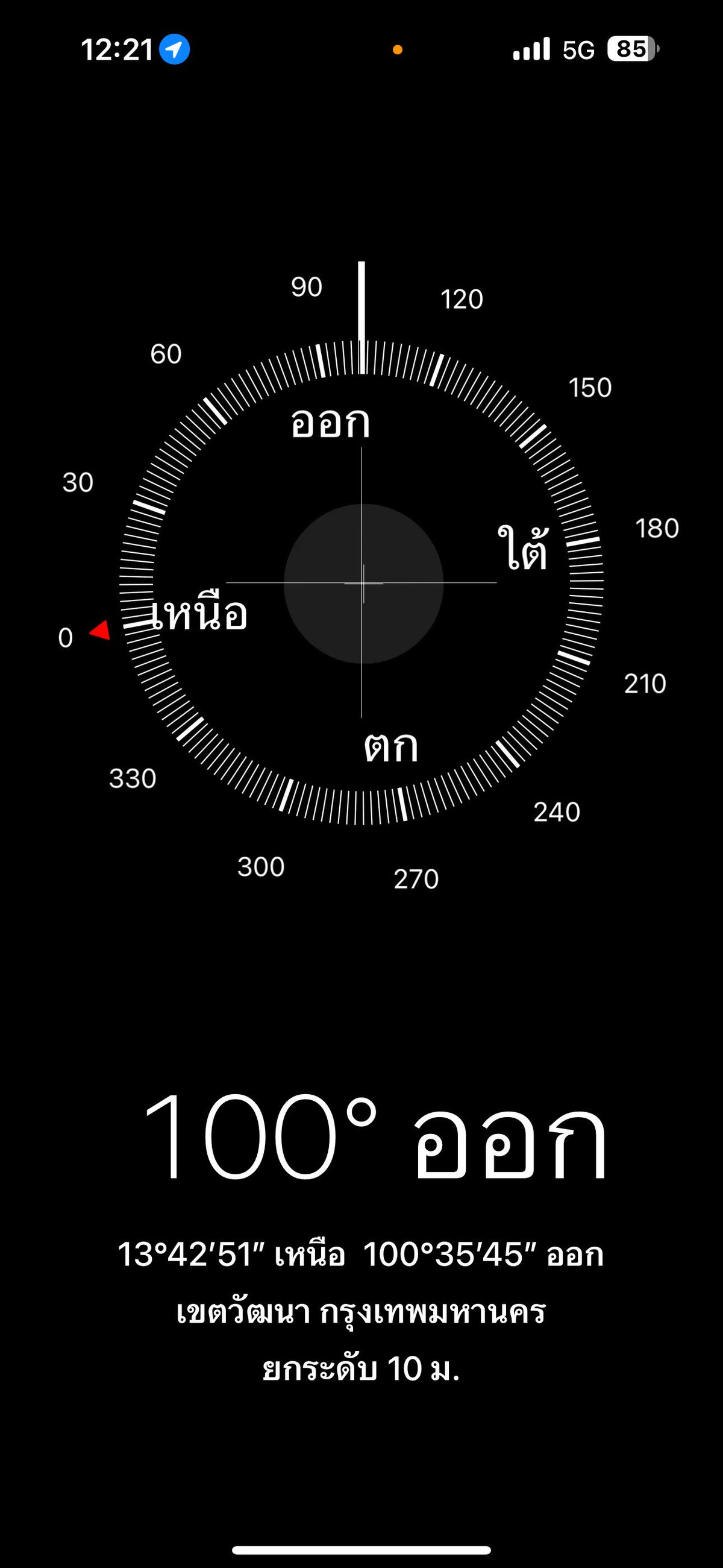Viewport: 723px width, 1568px height.
Task: Open coordinates 13°42′51″ in Maps
Action: pyautogui.click(x=361, y=1255)
